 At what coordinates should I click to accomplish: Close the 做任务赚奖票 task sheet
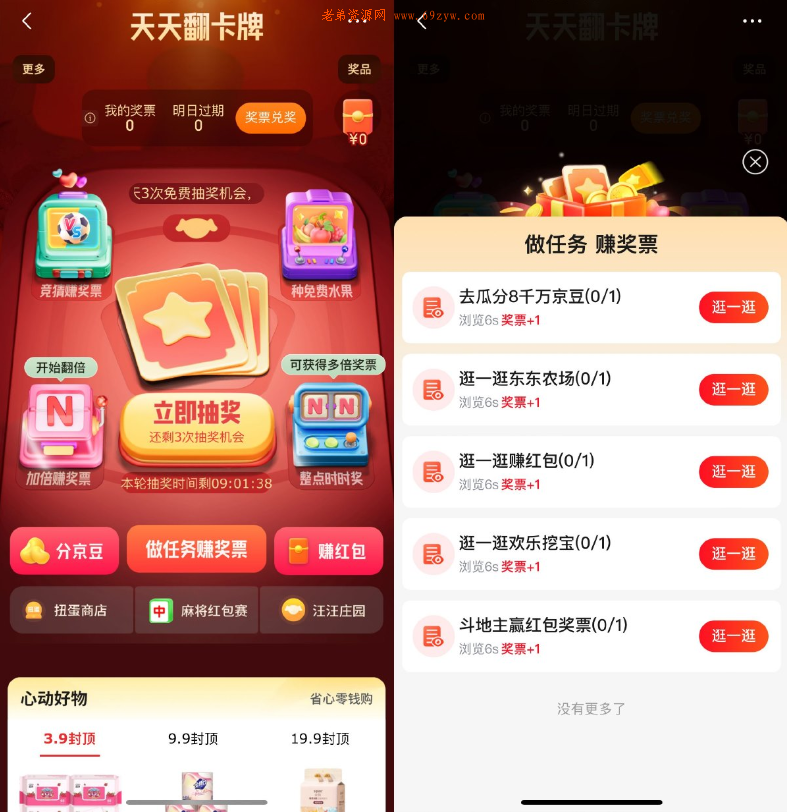[755, 161]
